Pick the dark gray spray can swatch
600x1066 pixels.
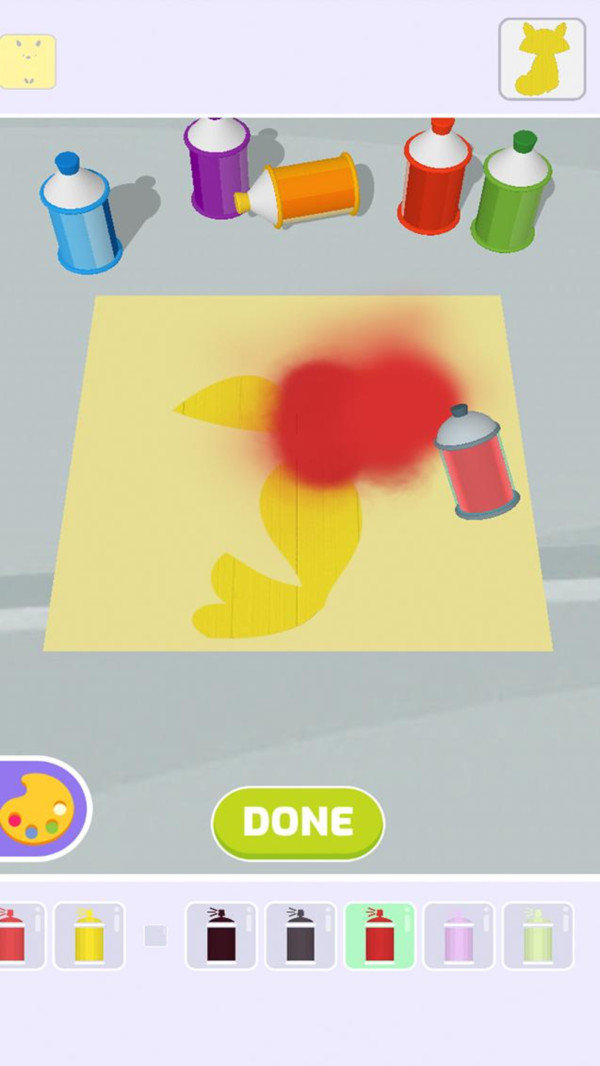[300, 936]
